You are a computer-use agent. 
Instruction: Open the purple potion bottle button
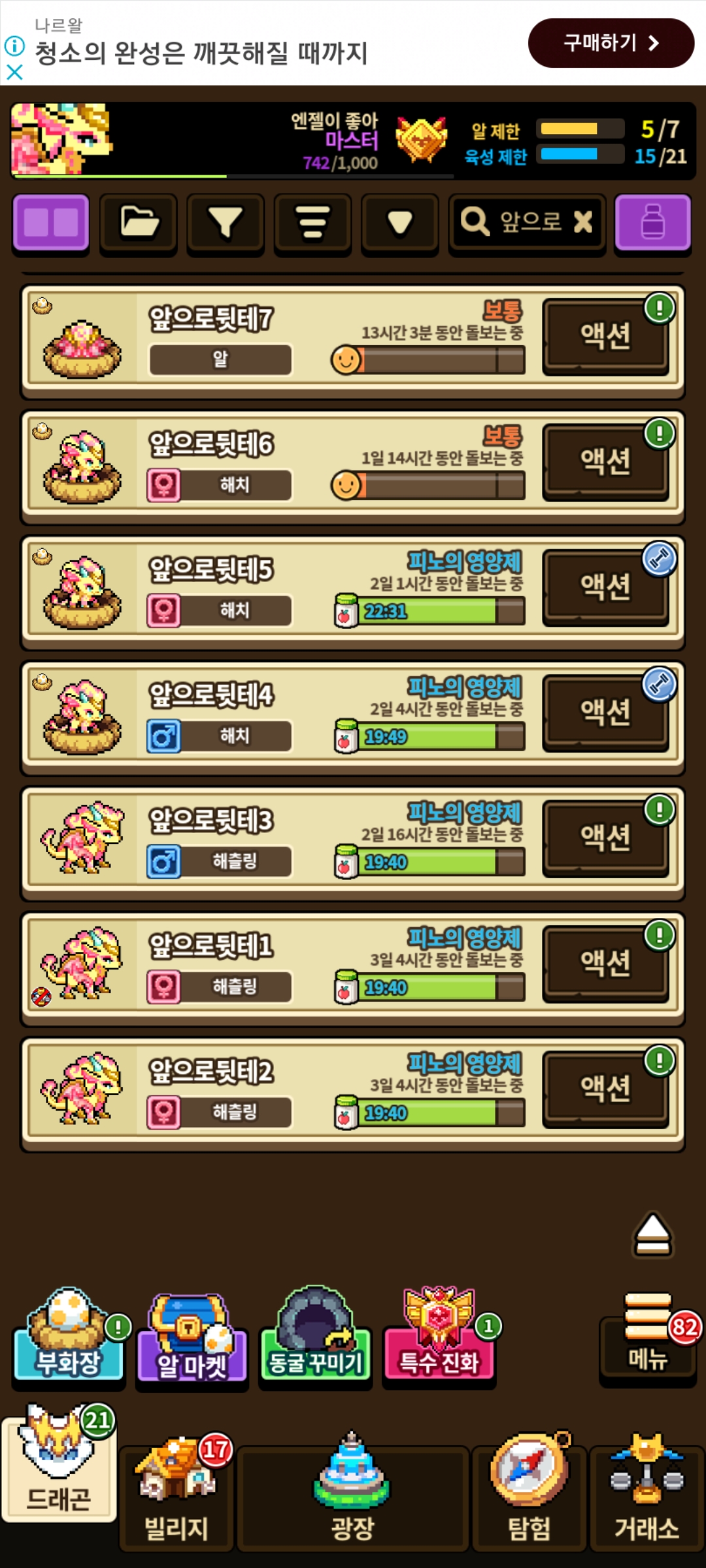(x=652, y=223)
